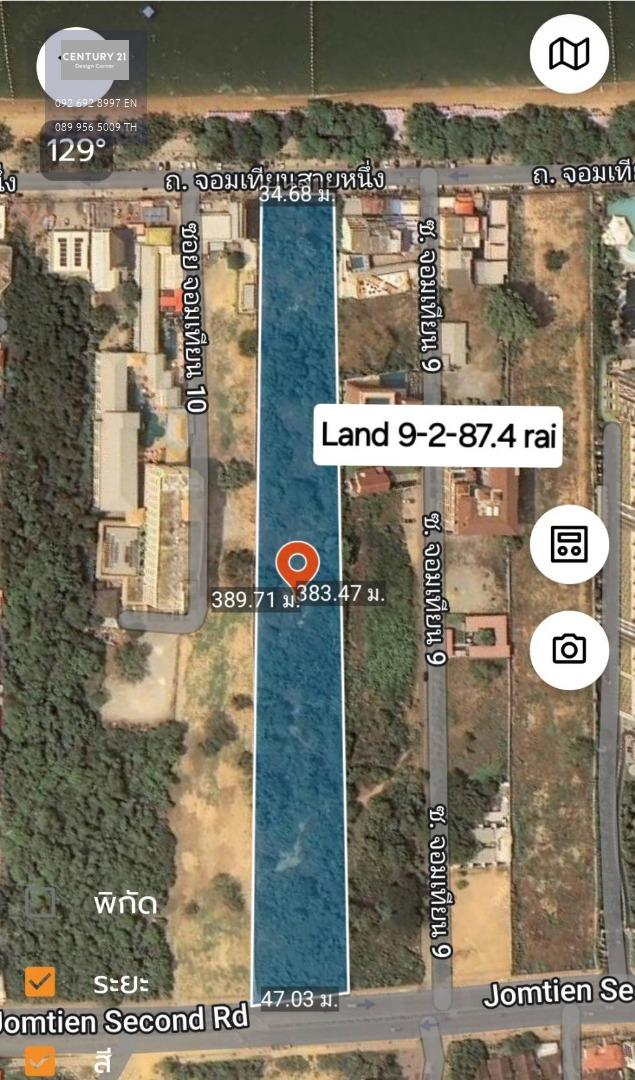
Task: Capture the map with the camera button
Action: (x=569, y=650)
